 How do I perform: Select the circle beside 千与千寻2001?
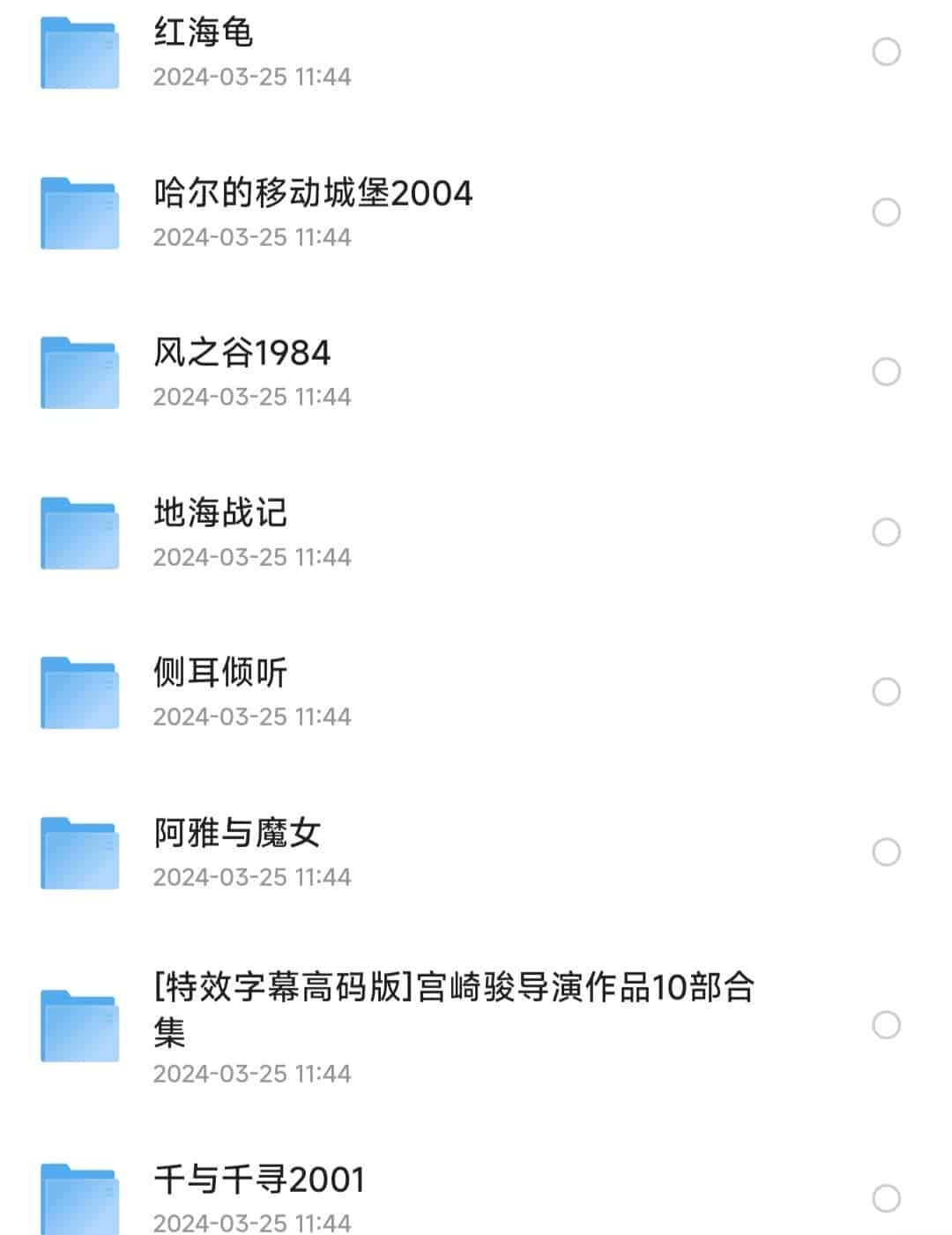tap(886, 1198)
